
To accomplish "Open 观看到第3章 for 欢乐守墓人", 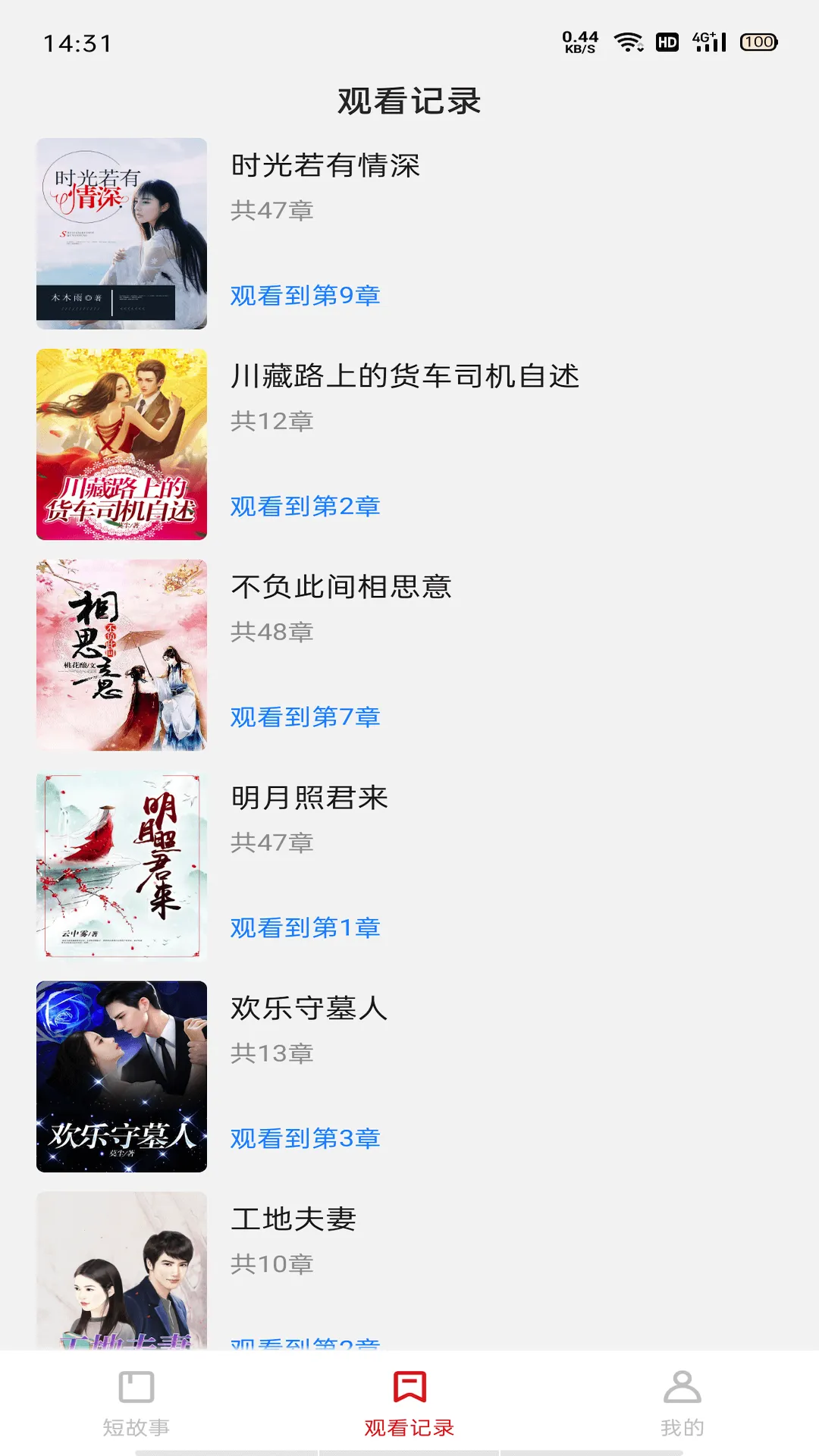I will (306, 1137).
